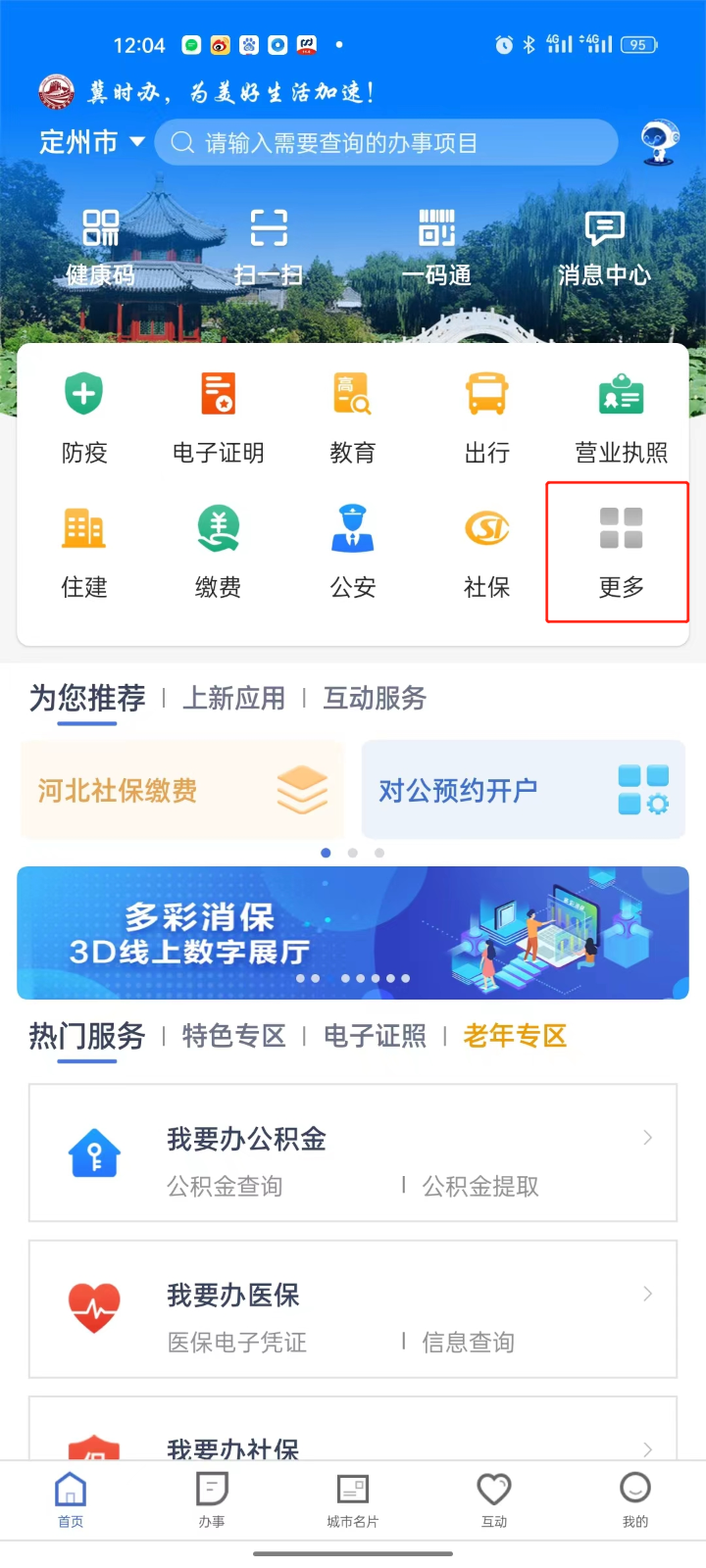Image resolution: width=706 pixels, height=1568 pixels.
Task: Open the 定州市 city dropdown
Action: point(92,143)
